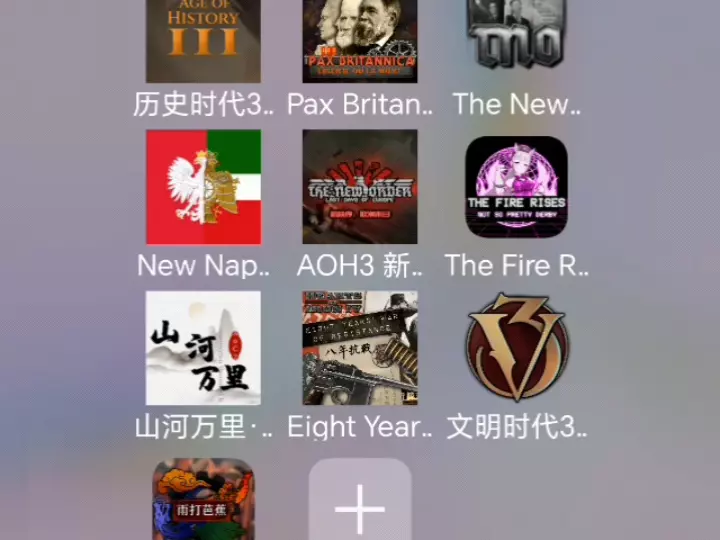This screenshot has height=540, width=720.
Task: Open The Fire Rises app
Action: (x=517, y=187)
